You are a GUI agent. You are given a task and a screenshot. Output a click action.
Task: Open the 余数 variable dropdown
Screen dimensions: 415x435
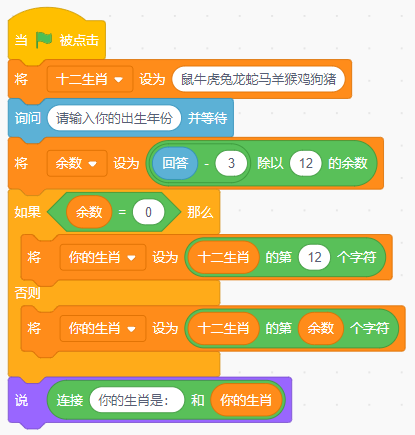tap(77, 163)
